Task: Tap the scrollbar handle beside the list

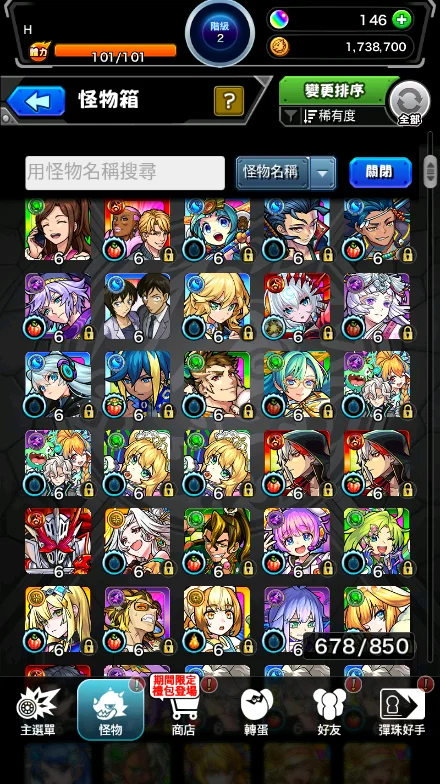Action: click(x=430, y=171)
